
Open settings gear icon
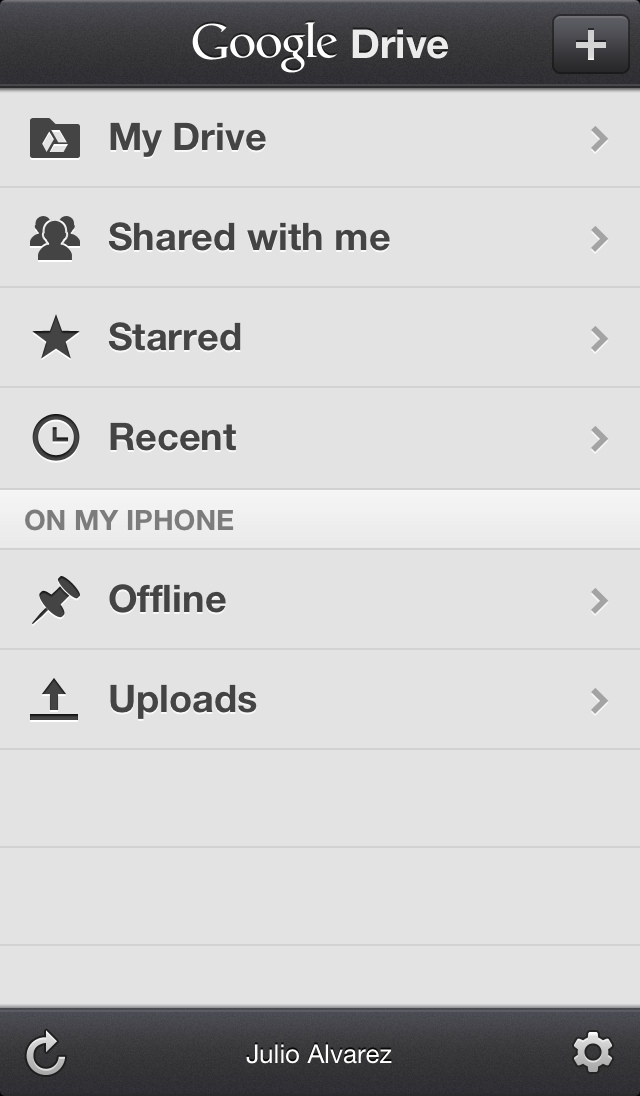pos(592,1054)
